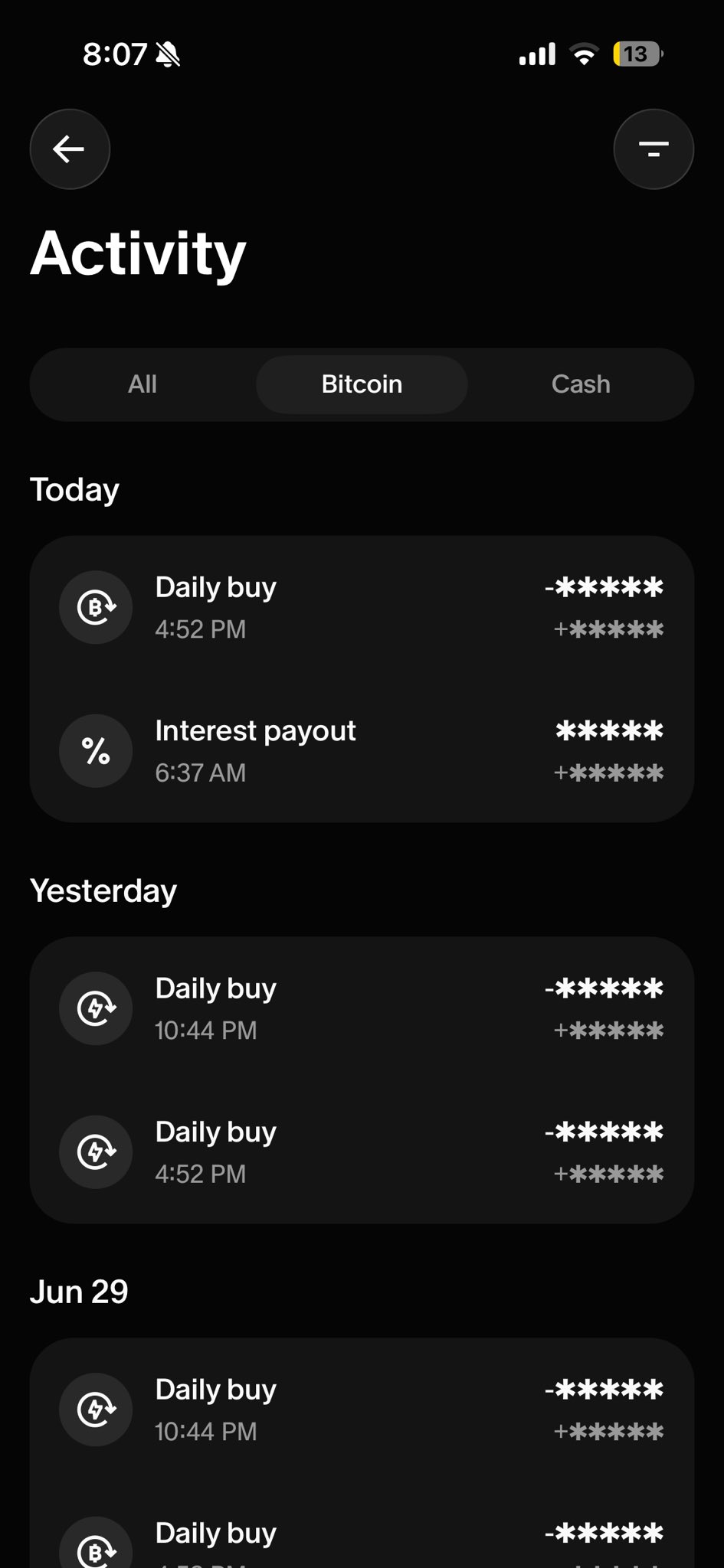Screen dimensions: 724x1568
Task: Switch to the All tab
Action: pyautogui.click(x=143, y=384)
